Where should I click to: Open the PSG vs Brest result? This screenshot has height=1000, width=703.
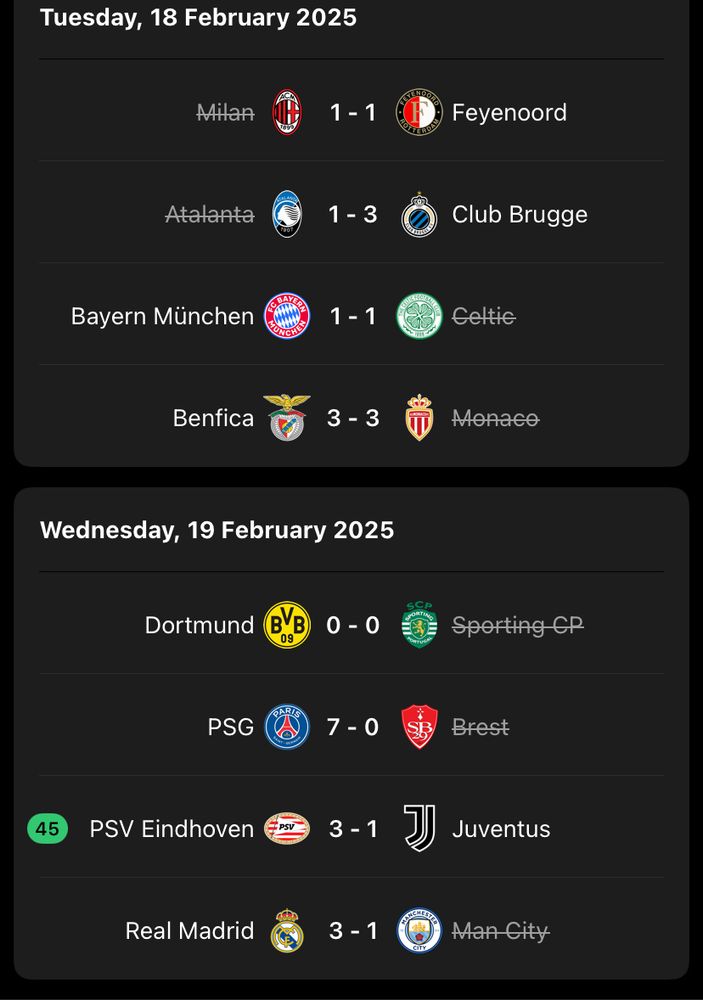[353, 727]
